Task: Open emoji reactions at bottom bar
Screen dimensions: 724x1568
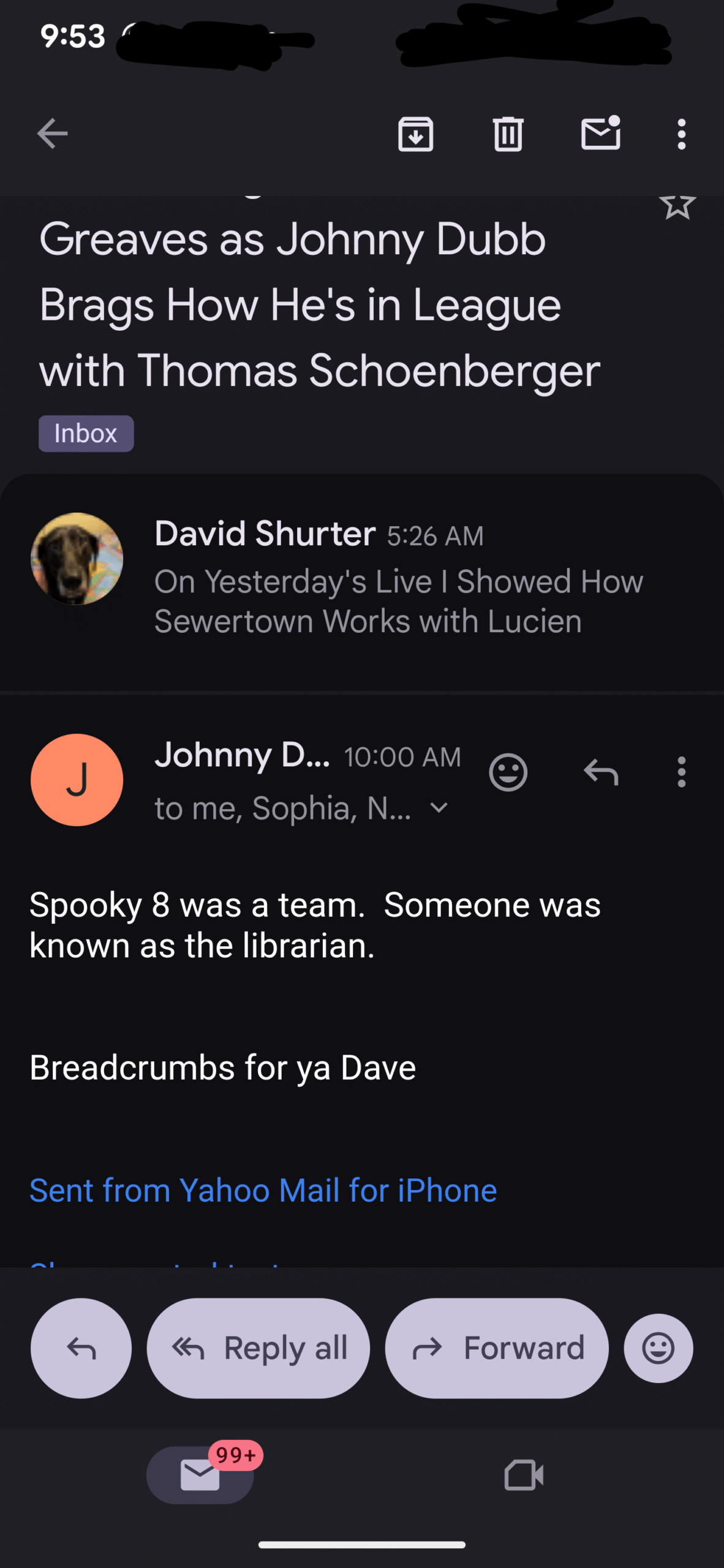Action: click(x=658, y=1348)
